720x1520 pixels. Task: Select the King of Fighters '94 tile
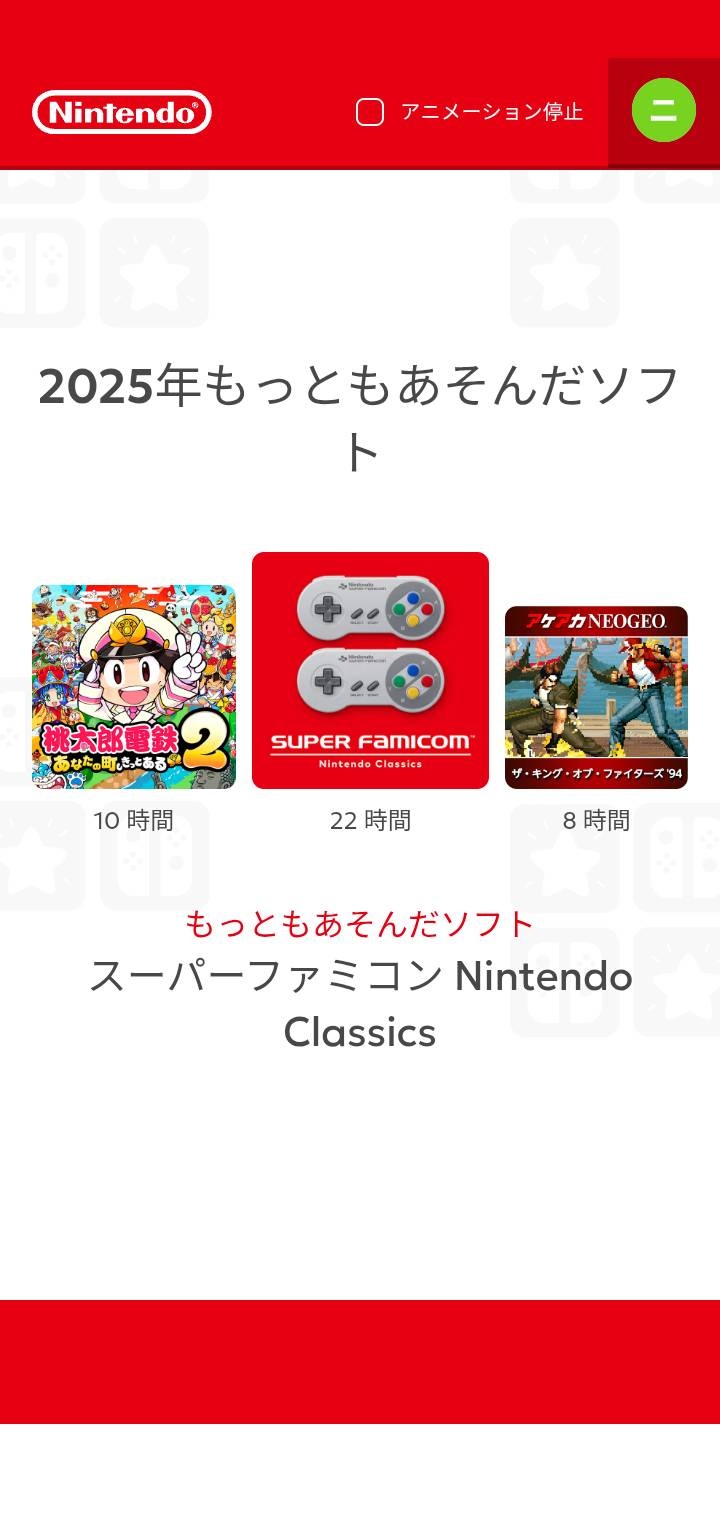tap(596, 697)
